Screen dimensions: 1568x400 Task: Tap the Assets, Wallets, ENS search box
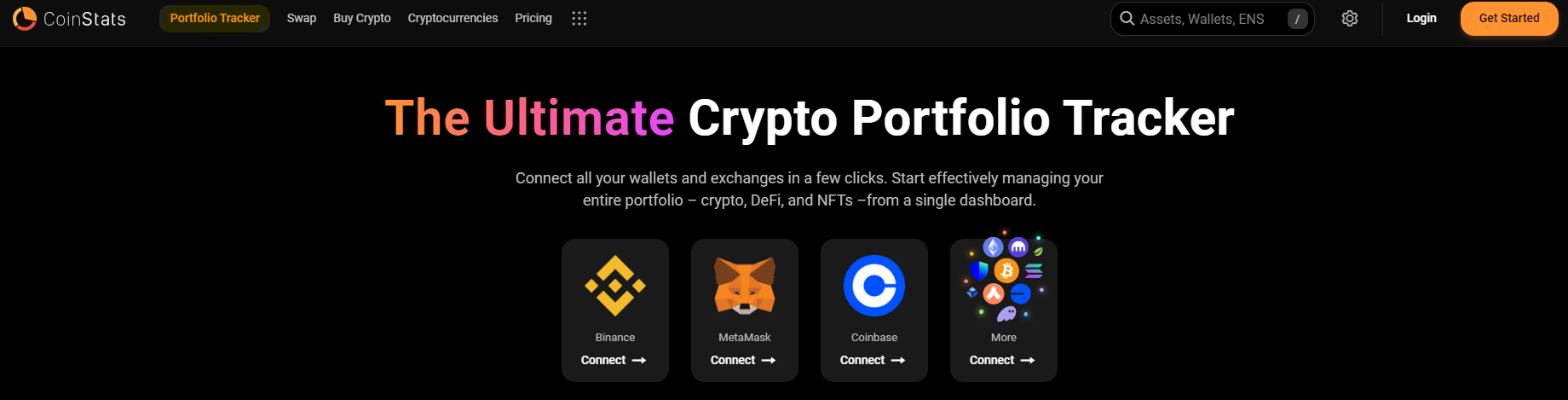(1202, 19)
